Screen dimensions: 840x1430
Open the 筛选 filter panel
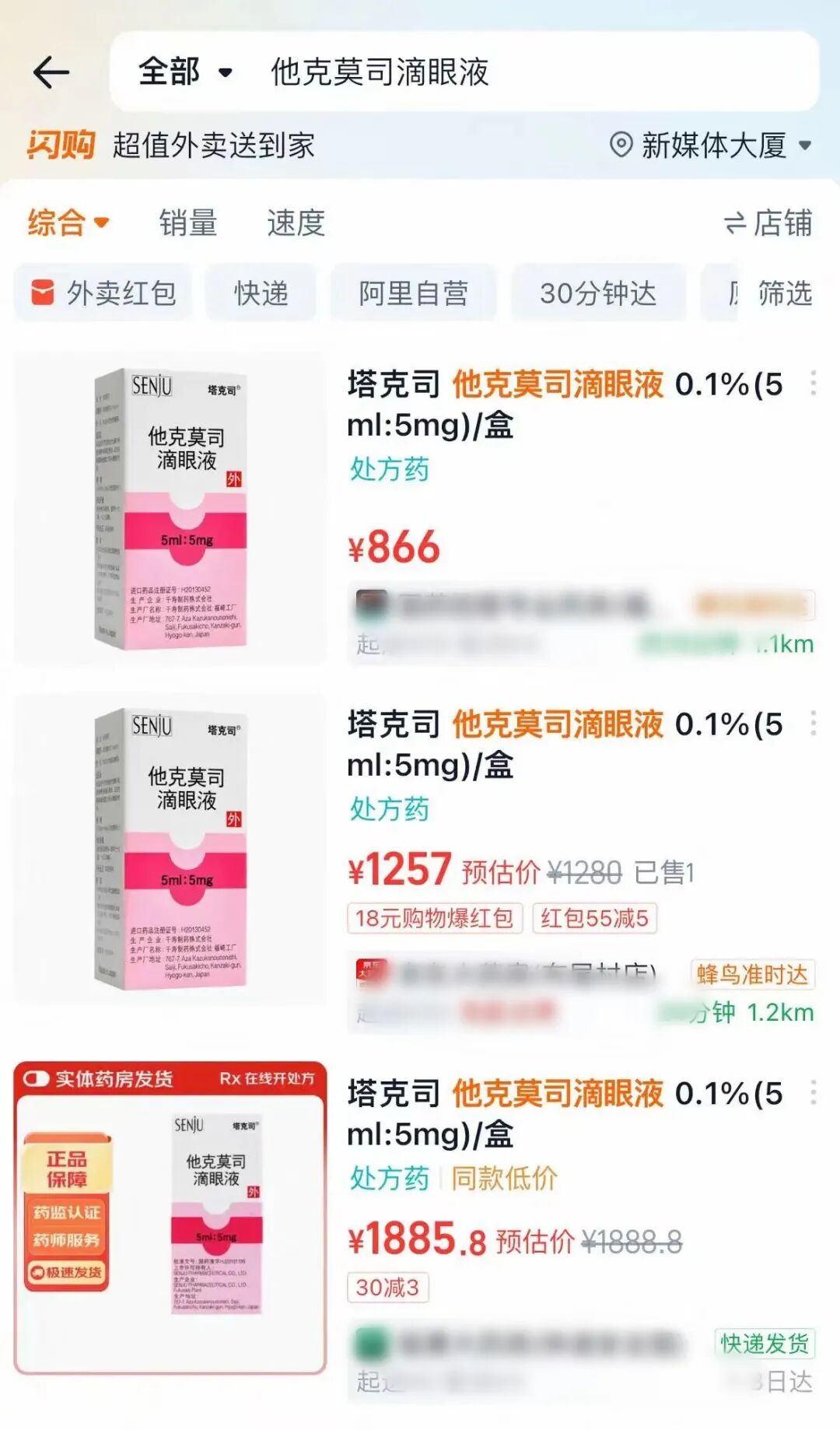click(x=784, y=293)
